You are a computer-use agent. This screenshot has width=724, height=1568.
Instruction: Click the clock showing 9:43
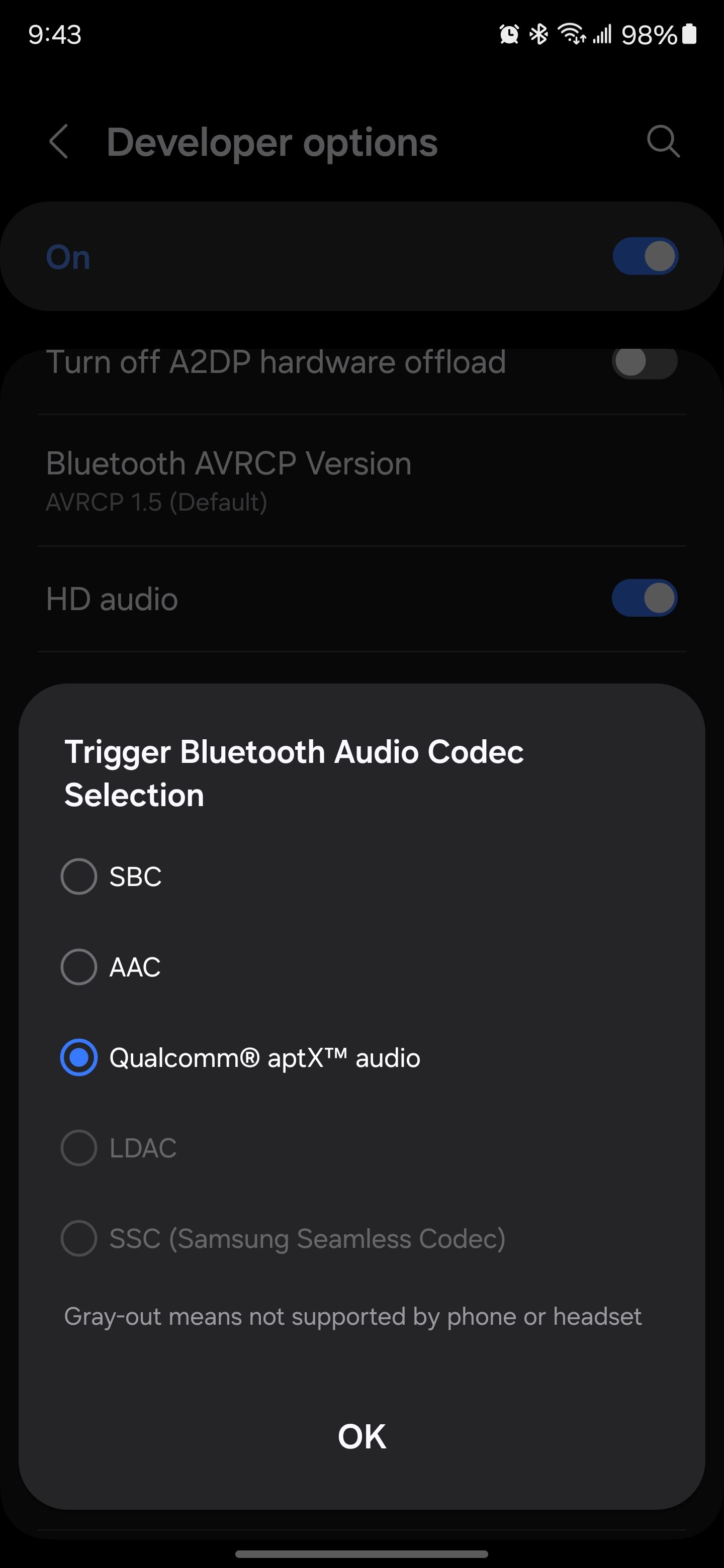[55, 36]
